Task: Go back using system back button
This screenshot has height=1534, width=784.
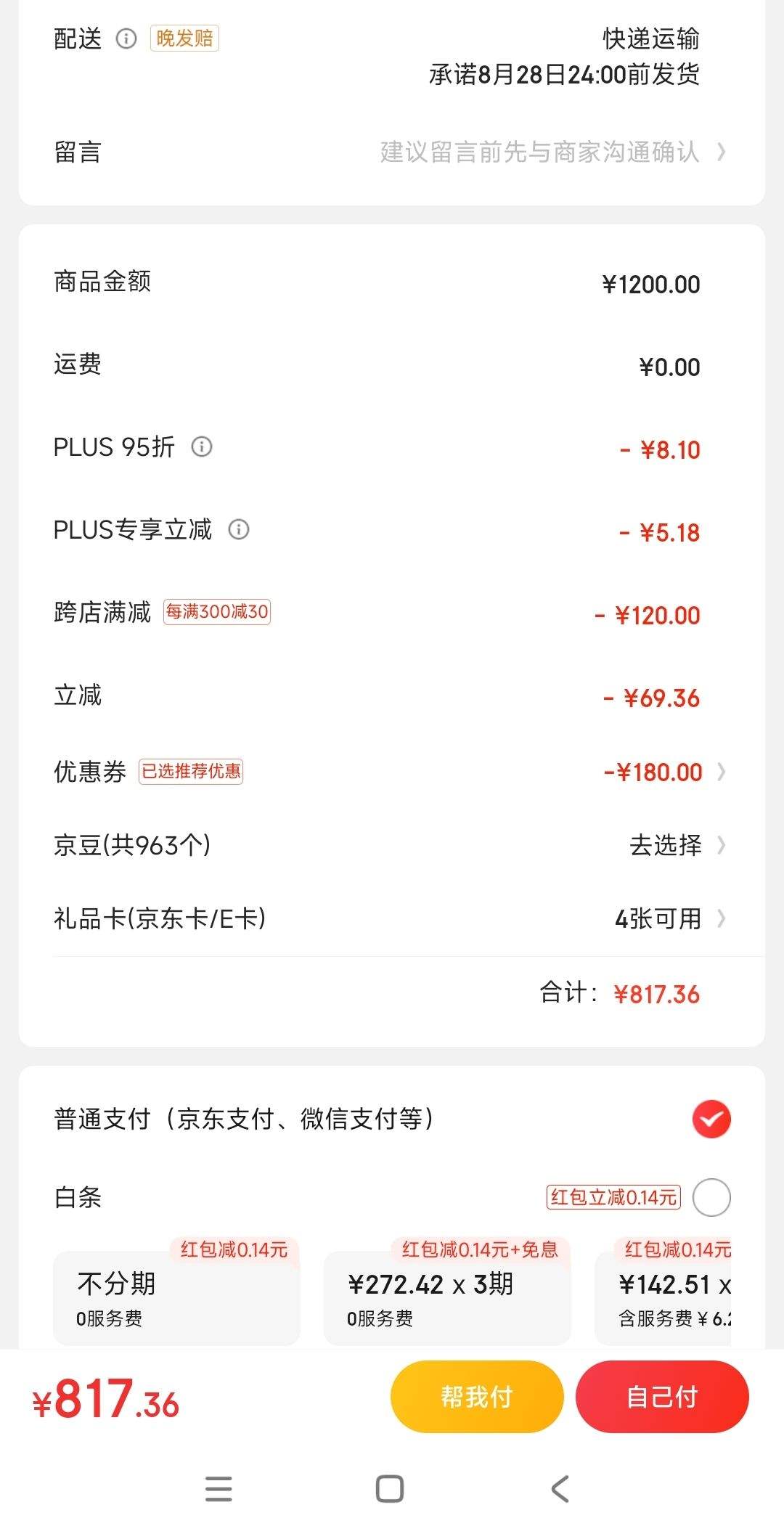Action: point(560,1489)
